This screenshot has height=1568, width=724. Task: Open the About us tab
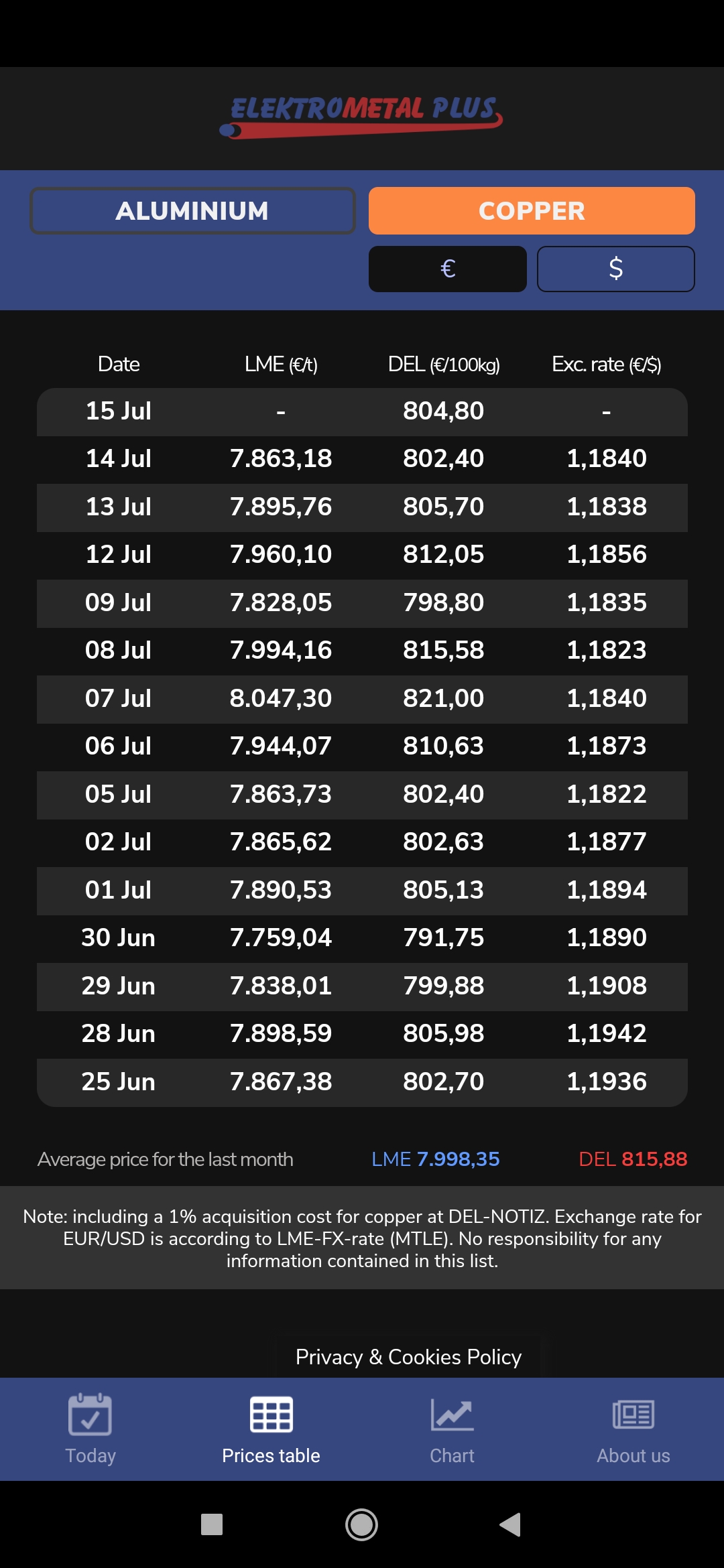coord(633,1429)
